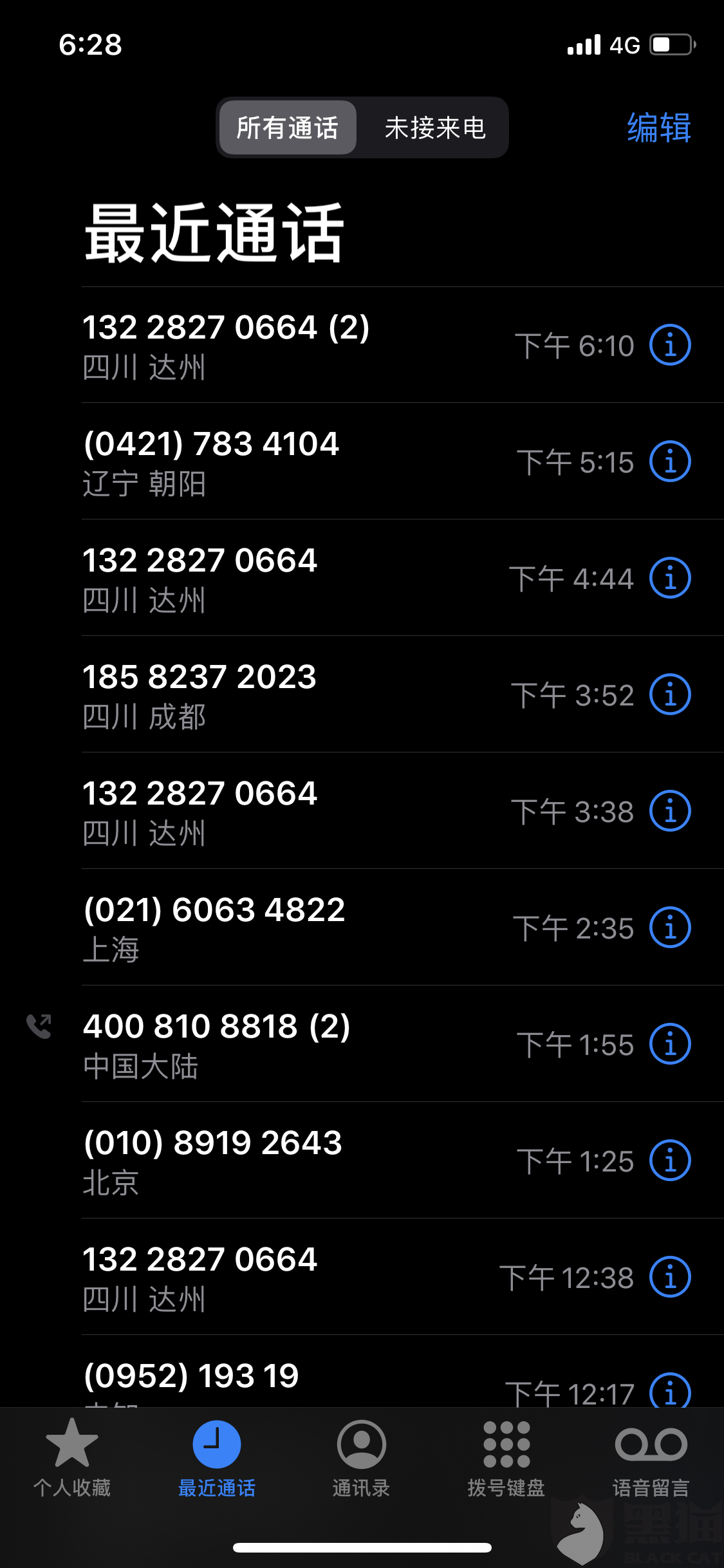View details of the 下午 1:25 call
724x1568 pixels.
pos(670,1161)
